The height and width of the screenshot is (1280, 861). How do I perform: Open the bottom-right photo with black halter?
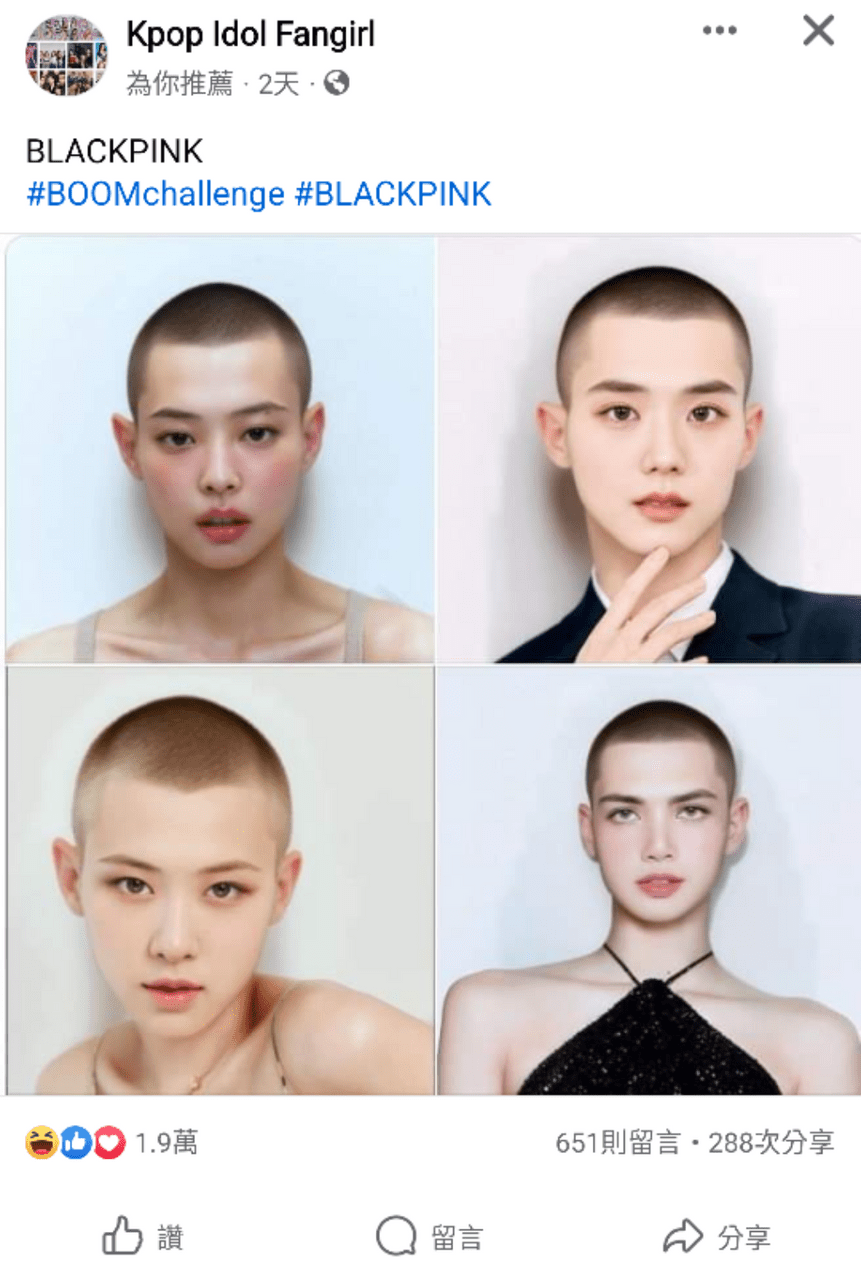pyautogui.click(x=648, y=880)
